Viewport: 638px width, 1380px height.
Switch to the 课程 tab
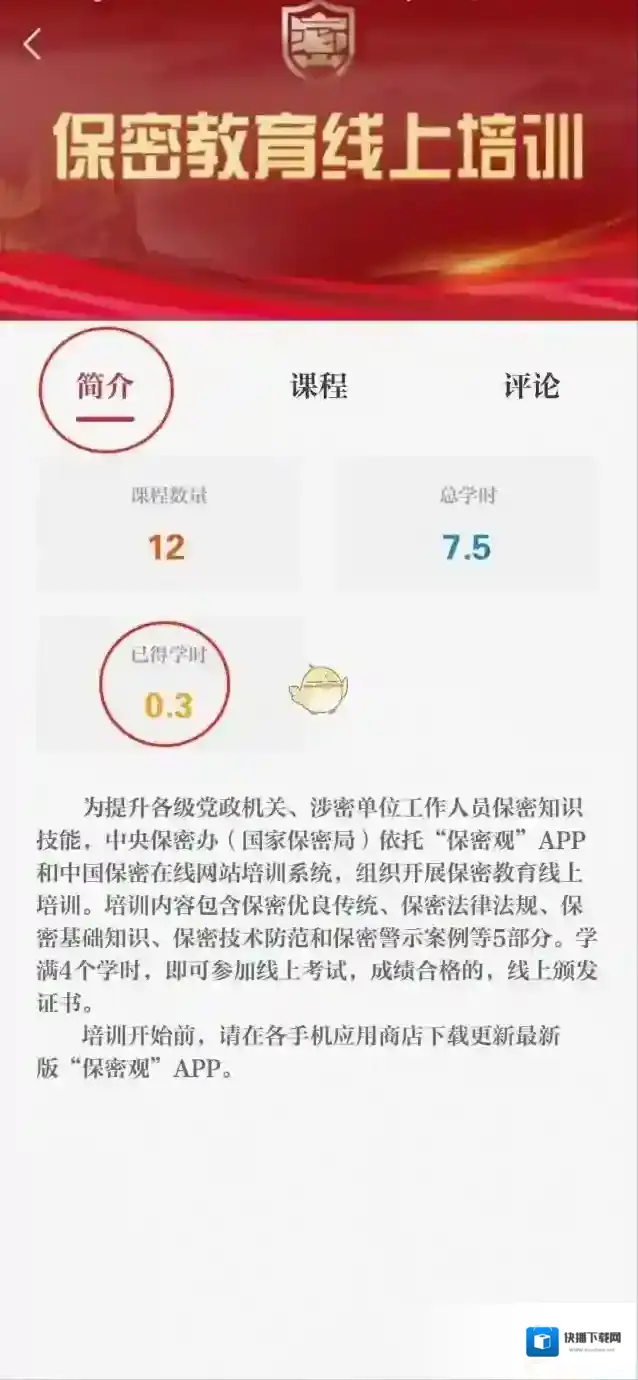tap(319, 386)
